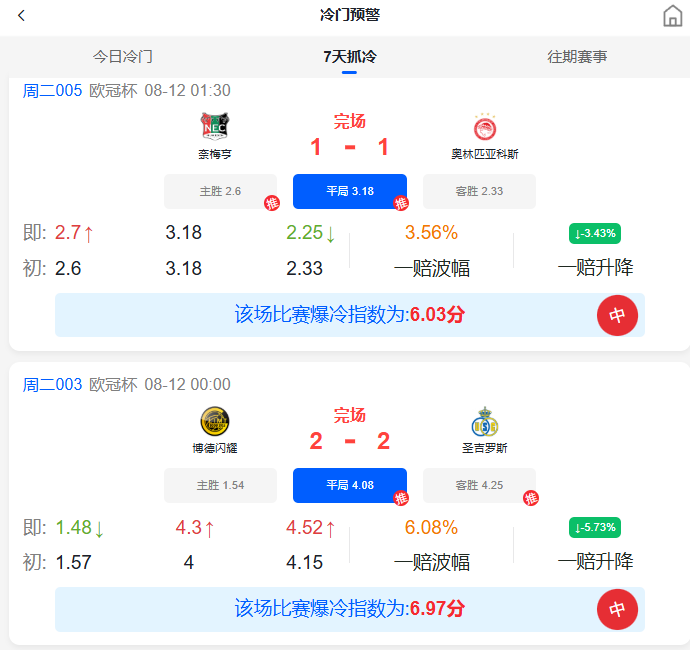Open the 周二003 博德闪耀 vs 圣吉罗斯 match card
The height and width of the screenshot is (650, 690).
pyautogui.click(x=349, y=504)
